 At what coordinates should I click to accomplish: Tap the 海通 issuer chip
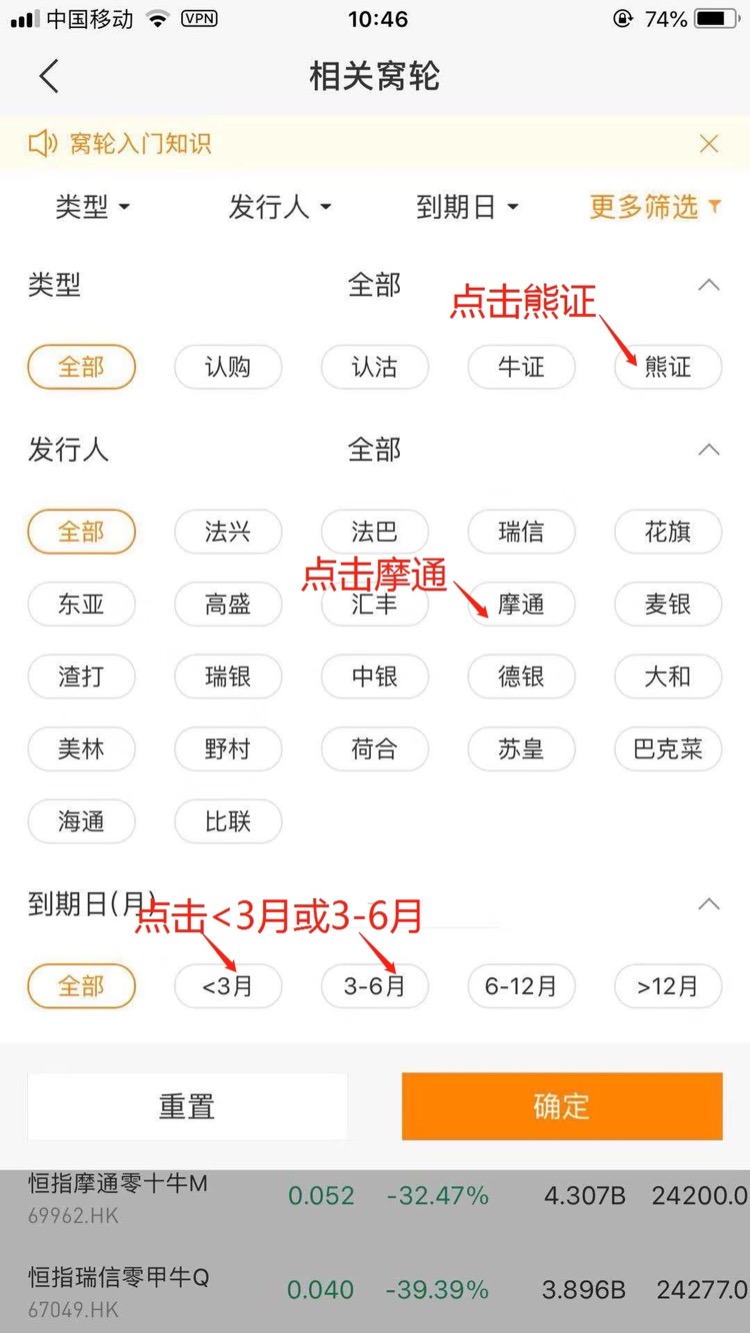(81, 822)
